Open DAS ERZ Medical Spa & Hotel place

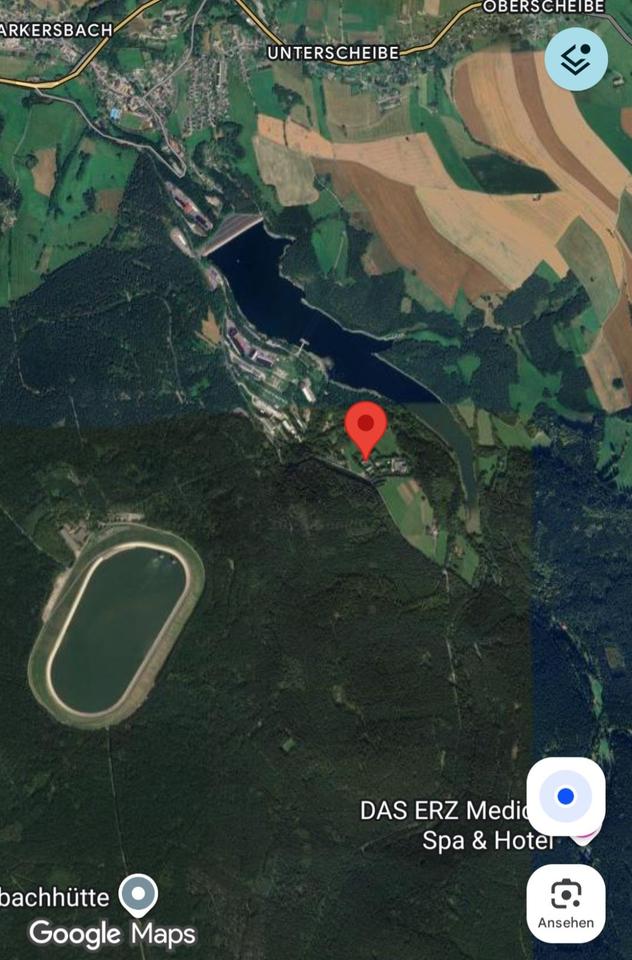click(457, 825)
